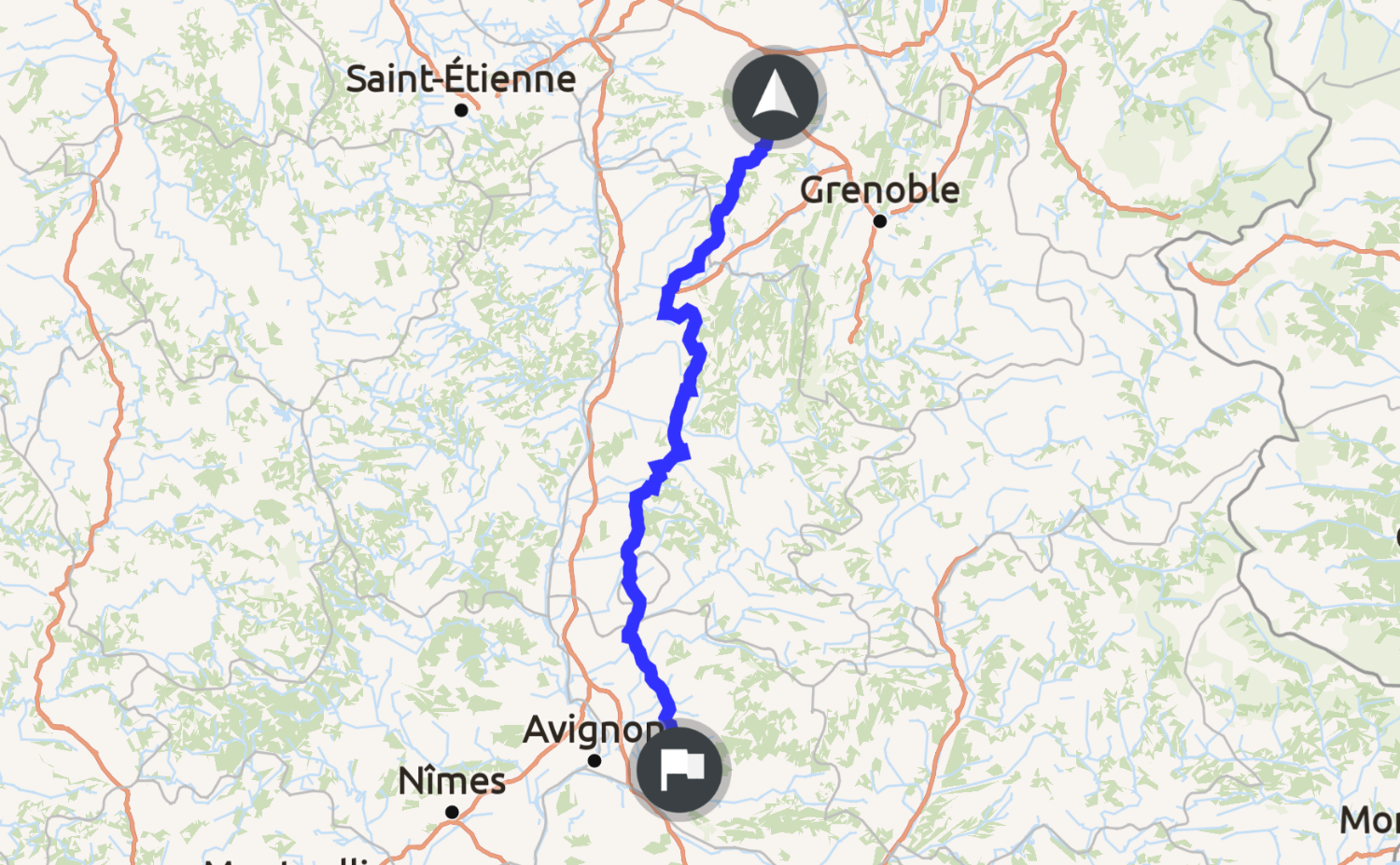Tap the start arrow marker near Grenoble
This screenshot has width=1400, height=865.
pyautogui.click(x=774, y=97)
